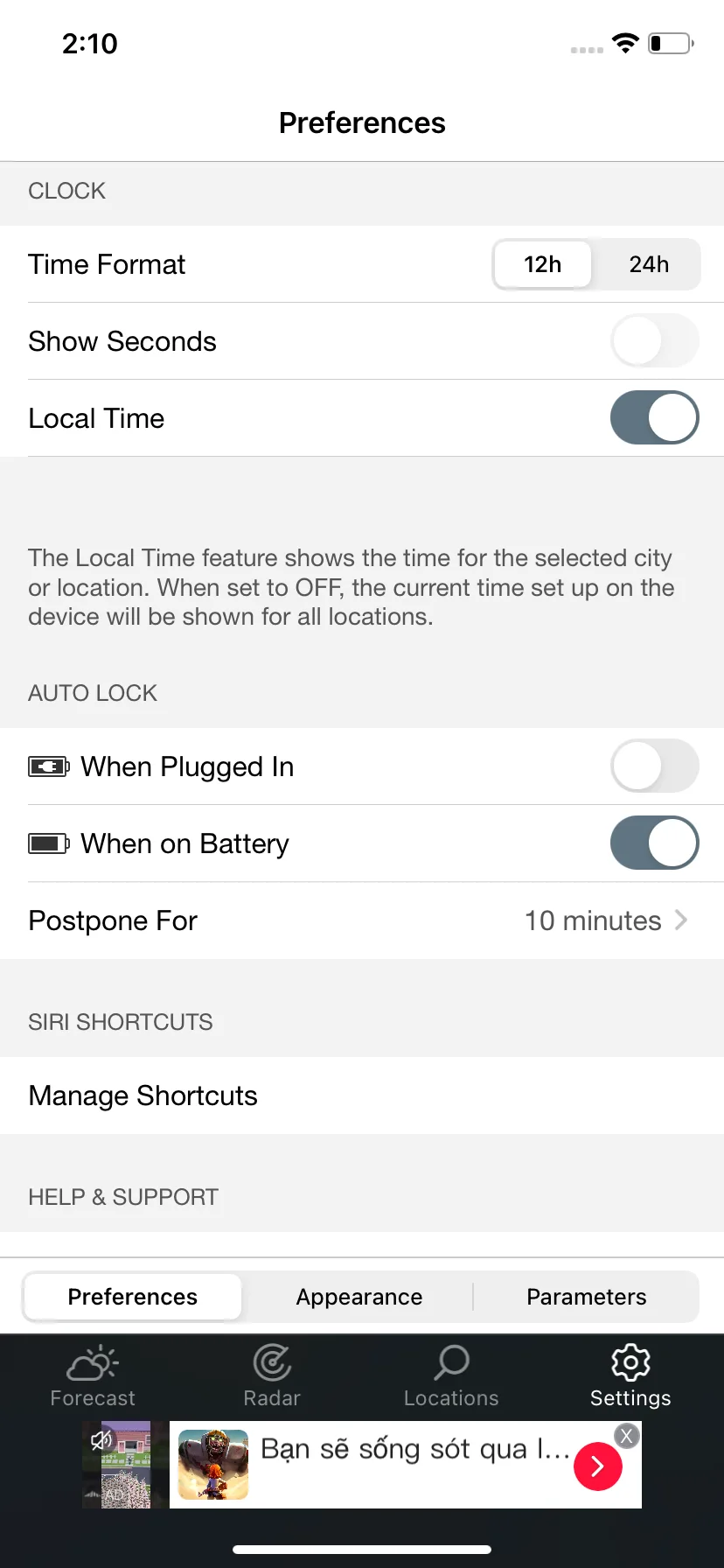This screenshot has width=724, height=1568.
Task: Select the 12h time format
Action: coord(542,264)
